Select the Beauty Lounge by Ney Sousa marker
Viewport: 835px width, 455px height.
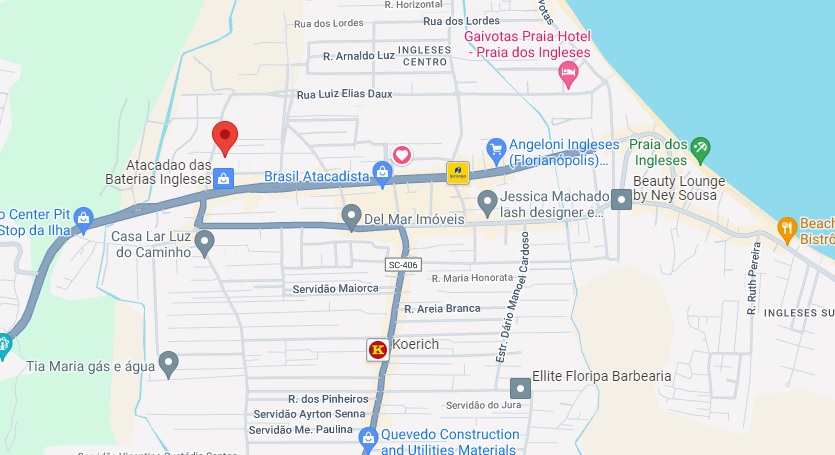pyautogui.click(x=622, y=199)
